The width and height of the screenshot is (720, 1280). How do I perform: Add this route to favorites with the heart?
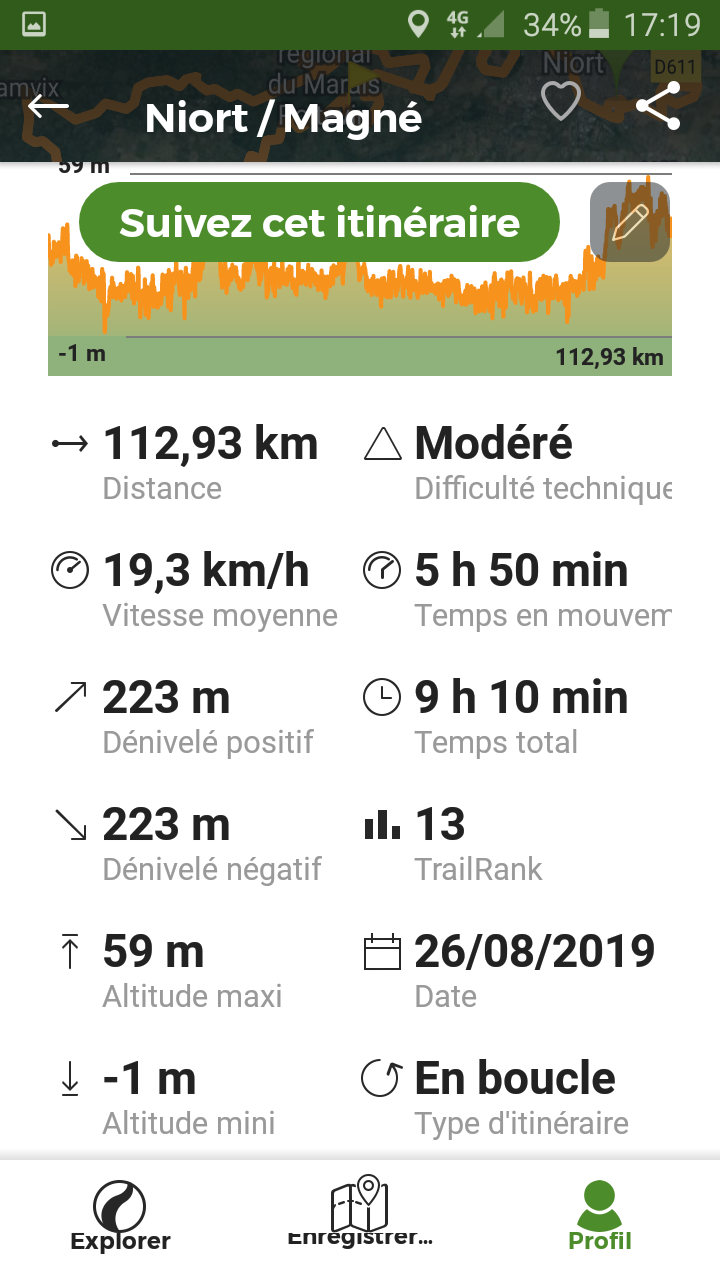point(560,101)
